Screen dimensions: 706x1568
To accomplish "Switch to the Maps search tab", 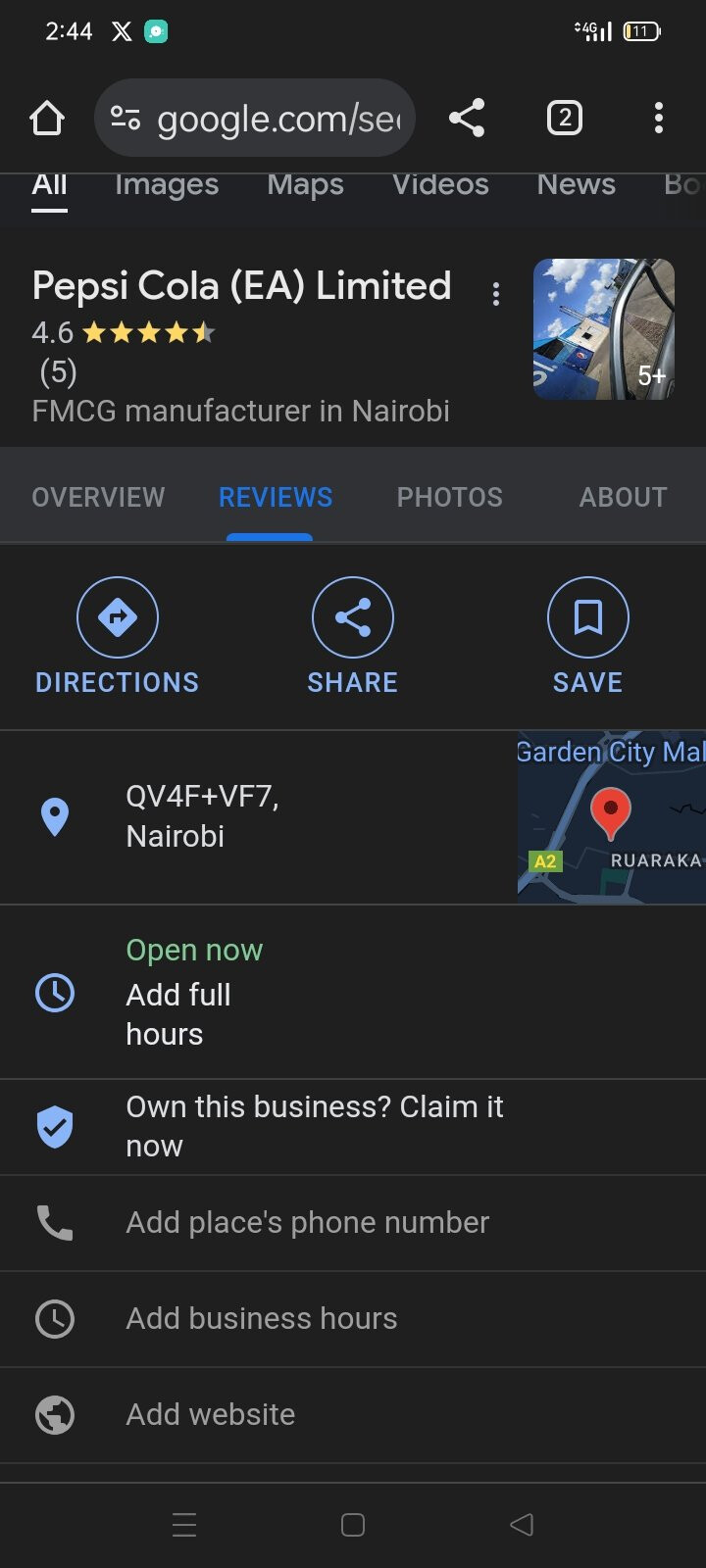I will pos(305,184).
